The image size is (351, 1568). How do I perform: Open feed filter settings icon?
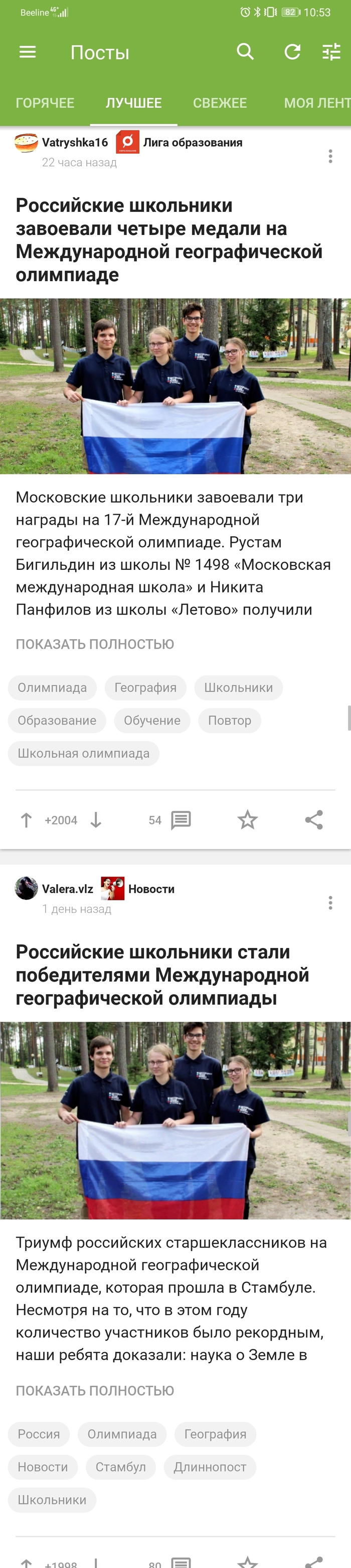click(331, 52)
